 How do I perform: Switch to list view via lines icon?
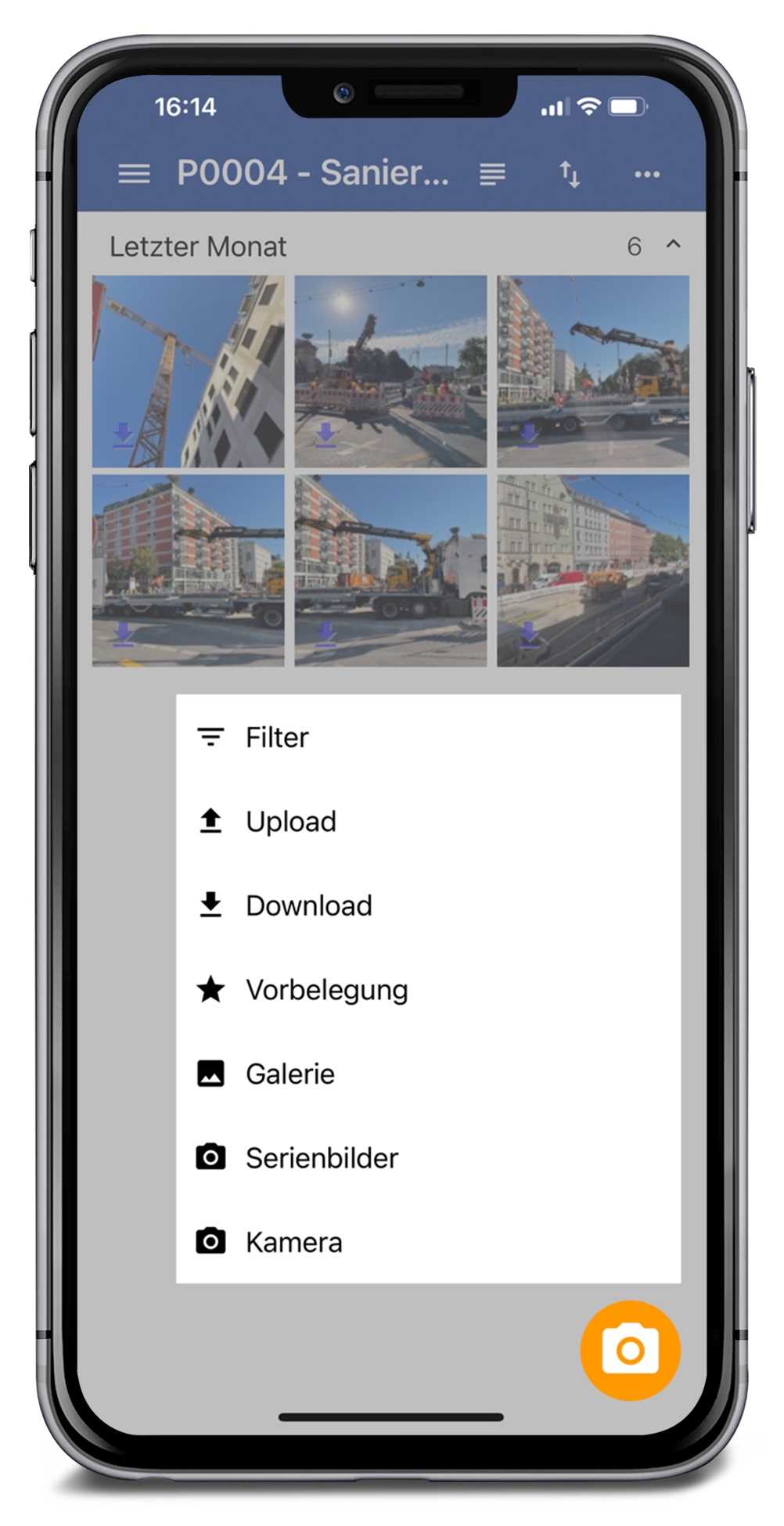(x=492, y=174)
